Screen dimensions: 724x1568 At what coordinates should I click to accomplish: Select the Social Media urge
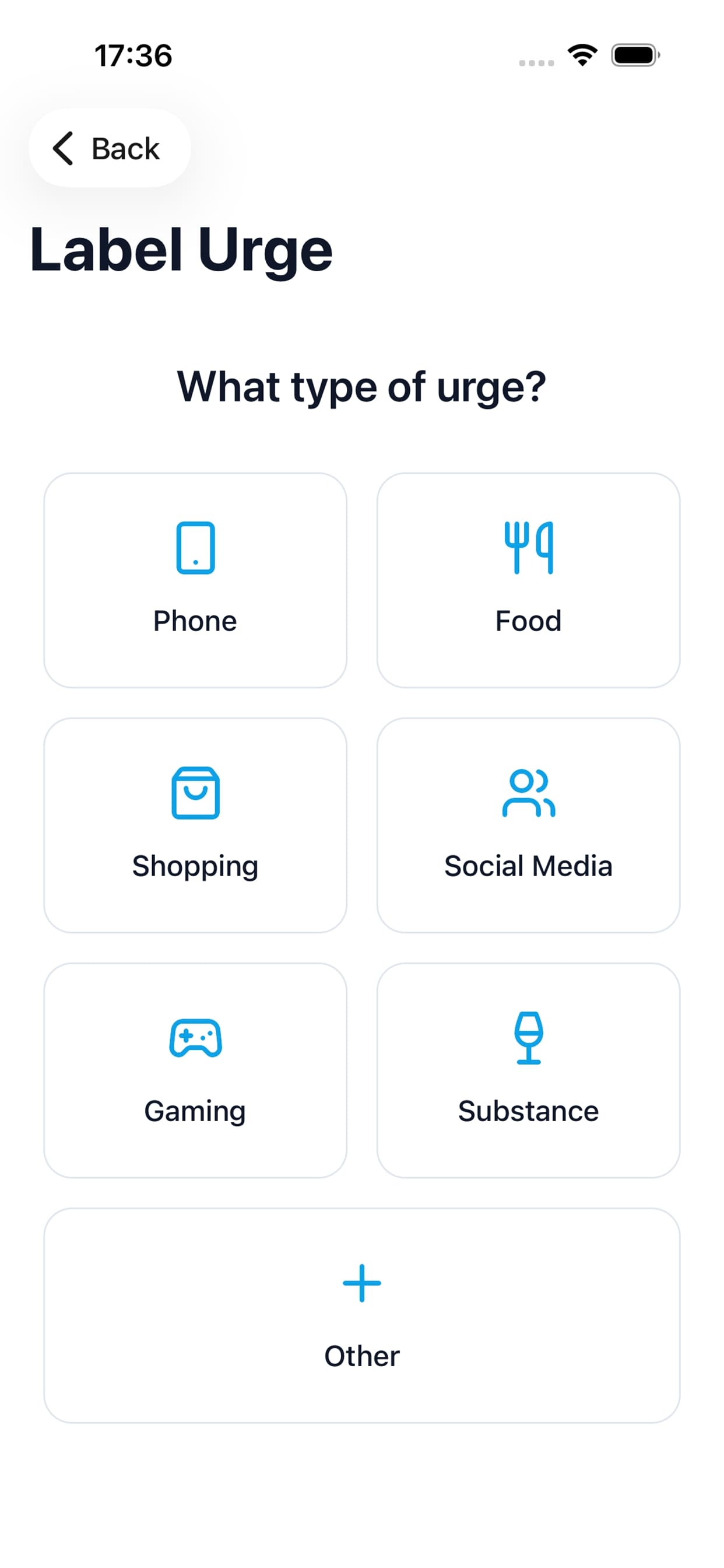coord(528,824)
